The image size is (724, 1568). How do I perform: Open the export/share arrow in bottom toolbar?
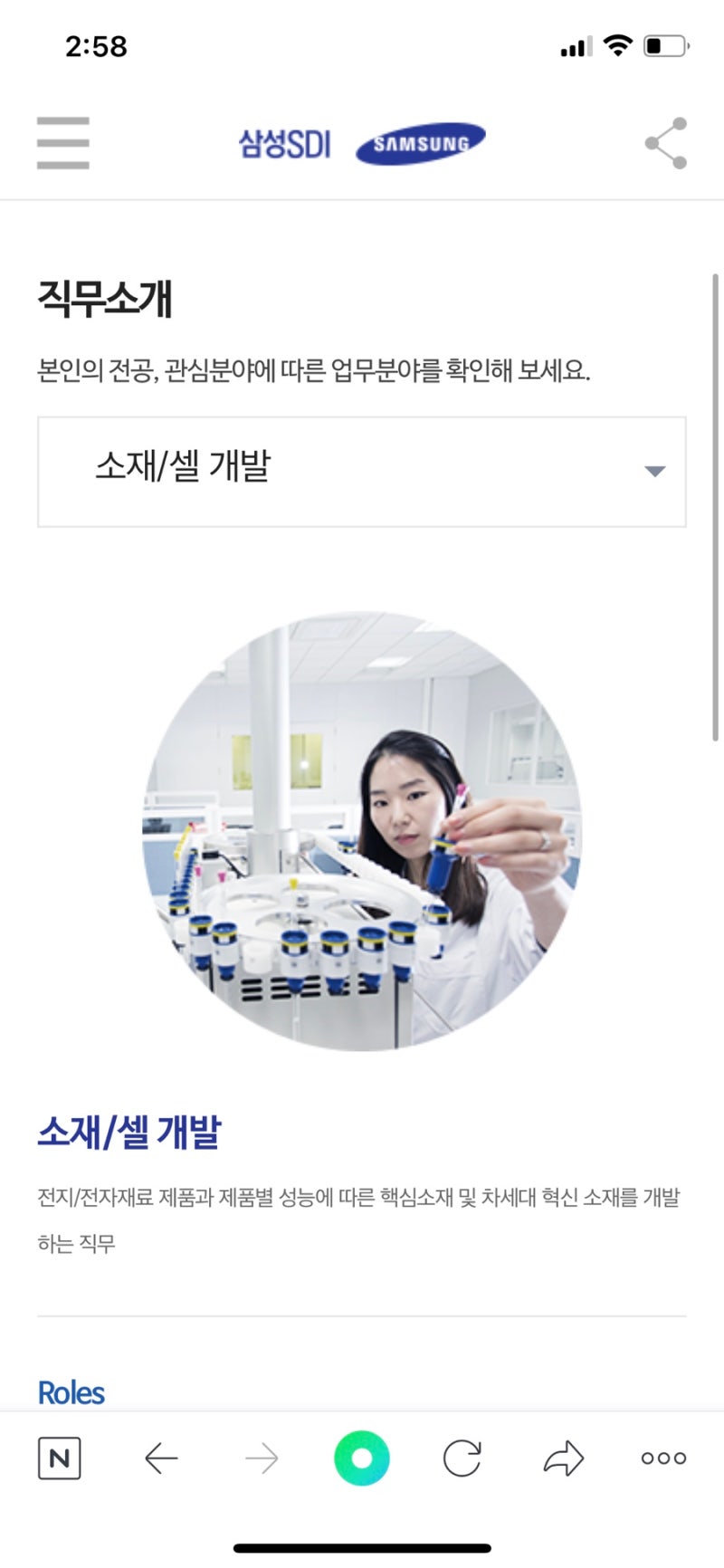[561, 1457]
